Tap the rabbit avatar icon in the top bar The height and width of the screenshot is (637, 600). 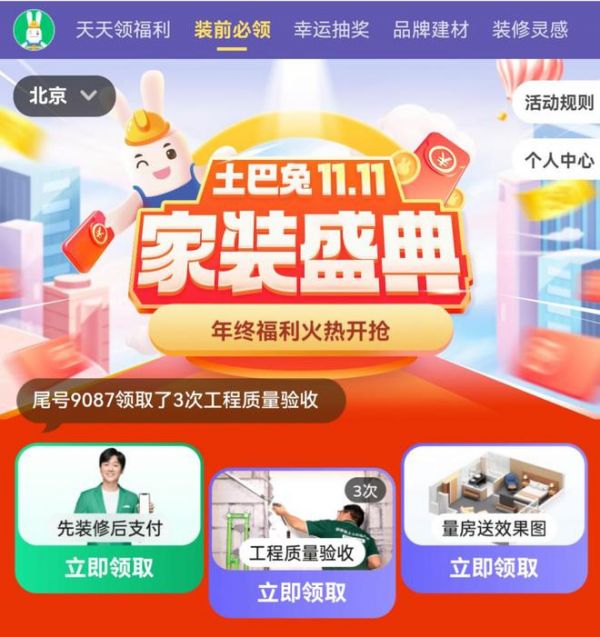[x=34, y=28]
